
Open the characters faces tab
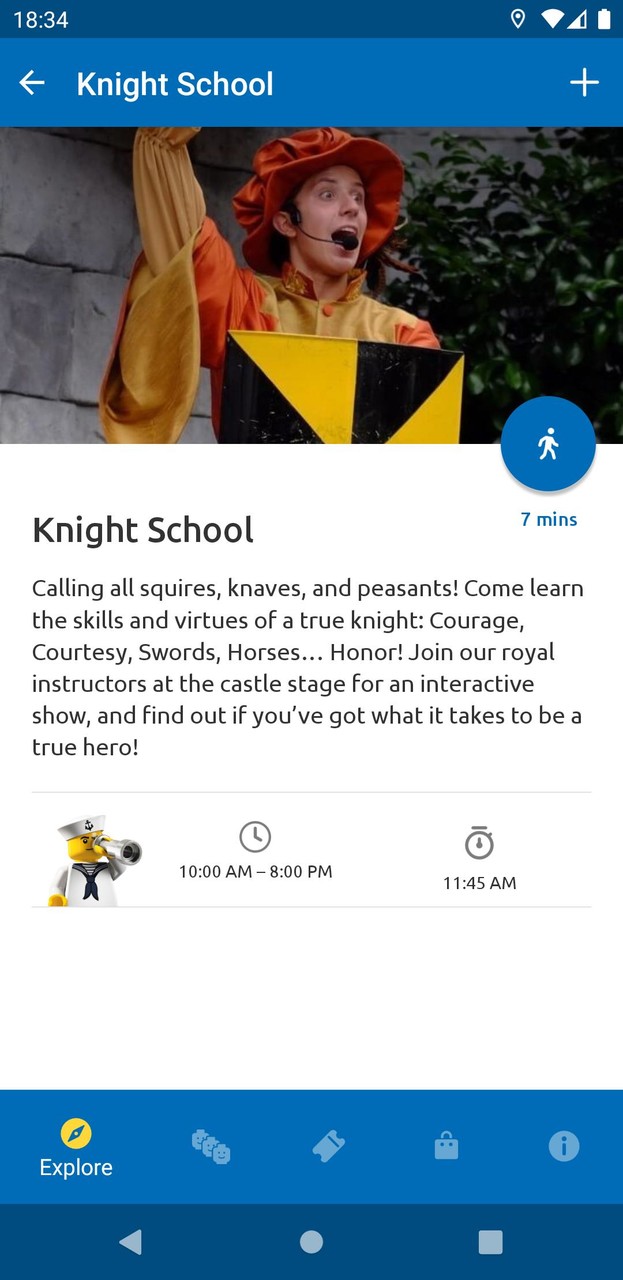tap(211, 1146)
